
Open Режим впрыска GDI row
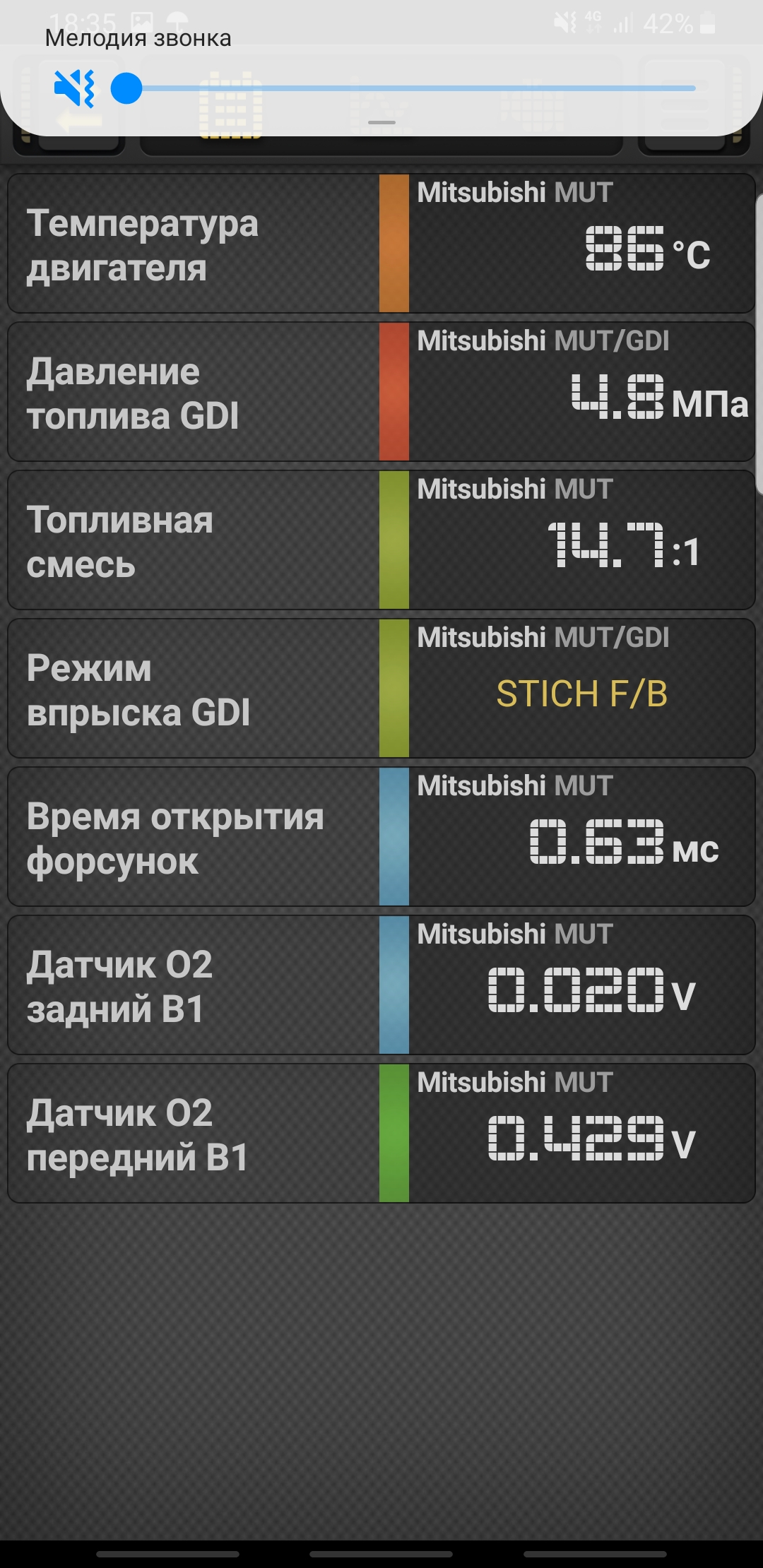pos(381,689)
